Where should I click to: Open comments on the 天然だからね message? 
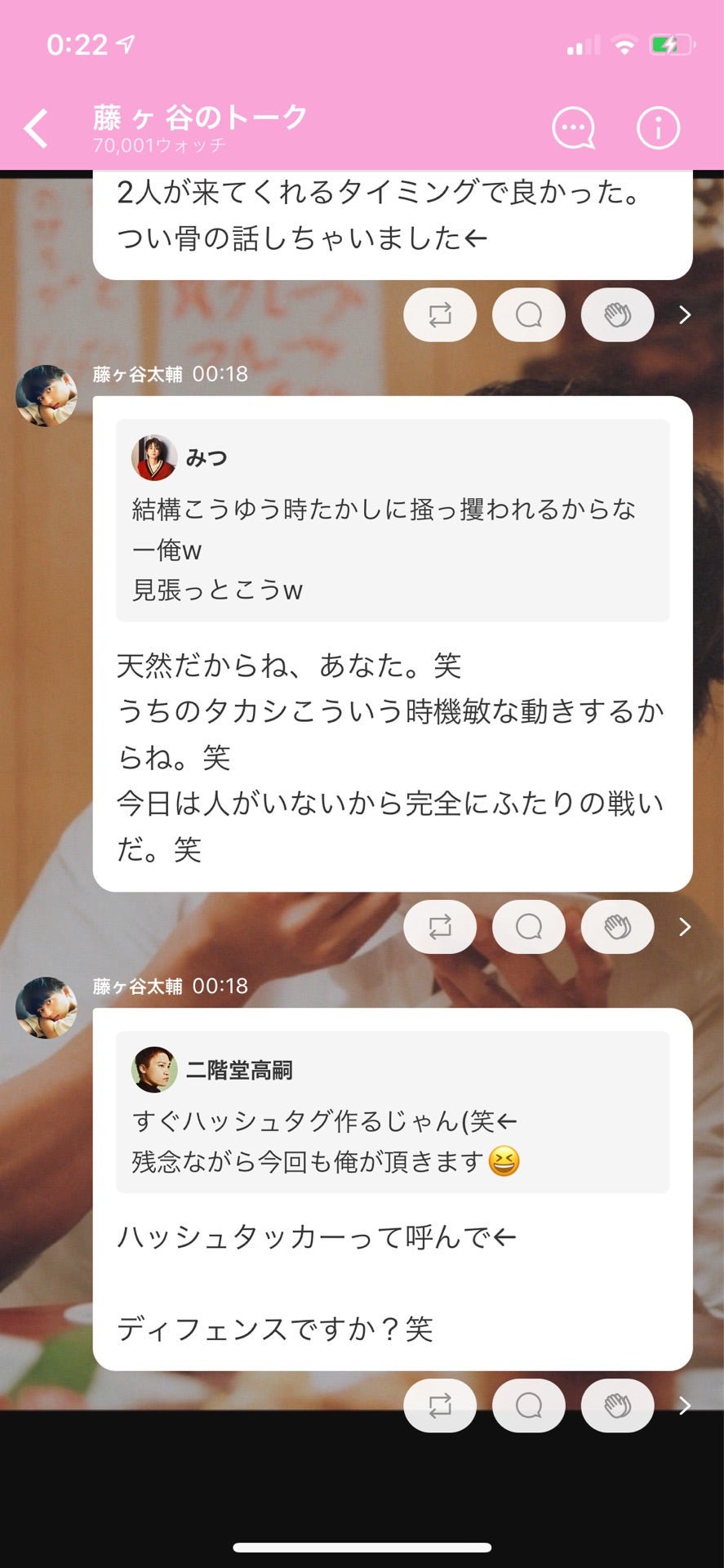click(528, 926)
